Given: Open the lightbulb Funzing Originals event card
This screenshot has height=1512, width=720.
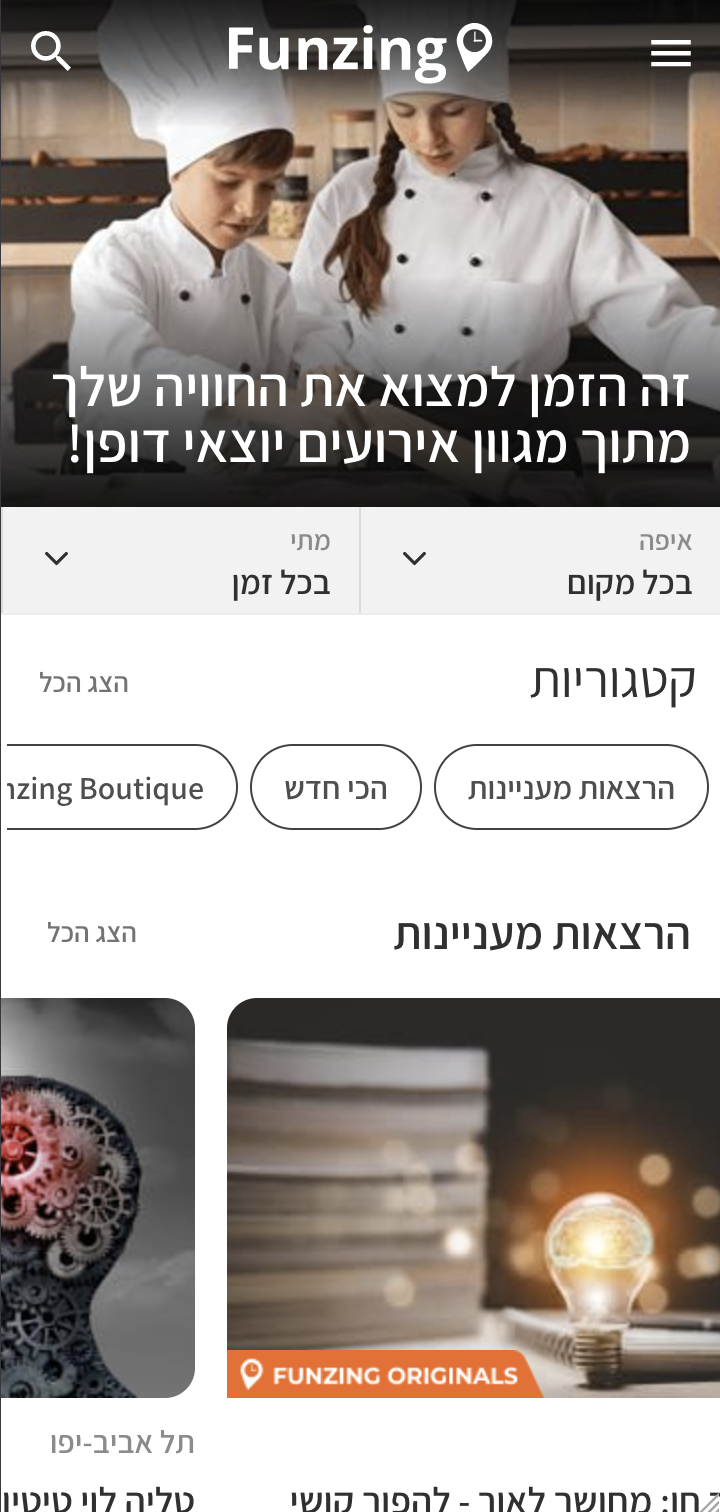Looking at the screenshot, I should [473, 1197].
